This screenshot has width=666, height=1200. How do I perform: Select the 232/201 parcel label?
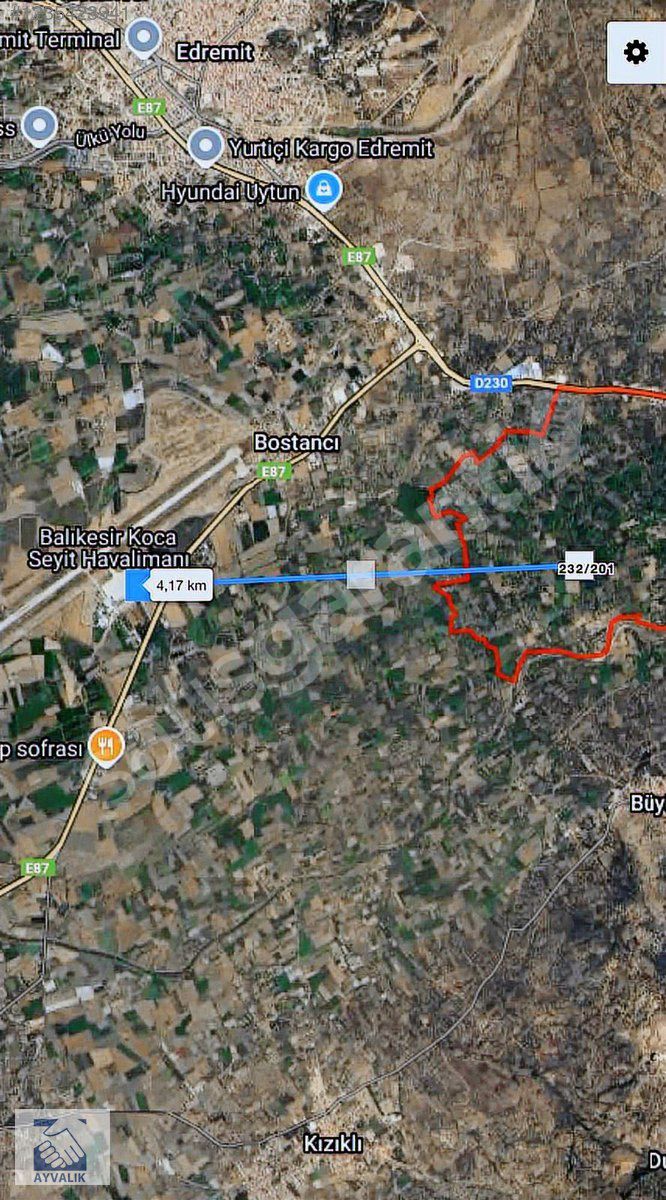pos(588,568)
